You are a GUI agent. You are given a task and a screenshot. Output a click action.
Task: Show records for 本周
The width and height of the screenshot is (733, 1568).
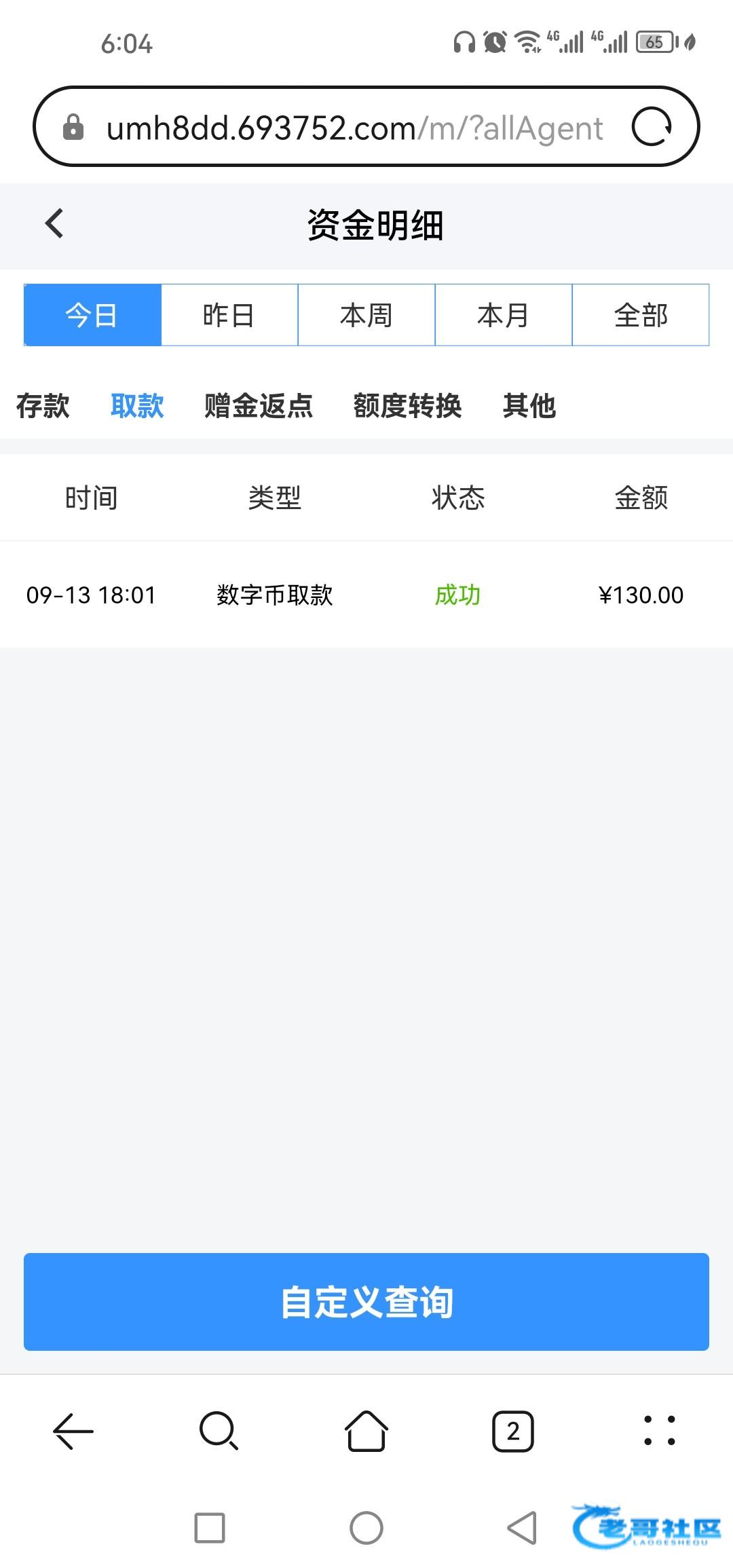[x=366, y=315]
